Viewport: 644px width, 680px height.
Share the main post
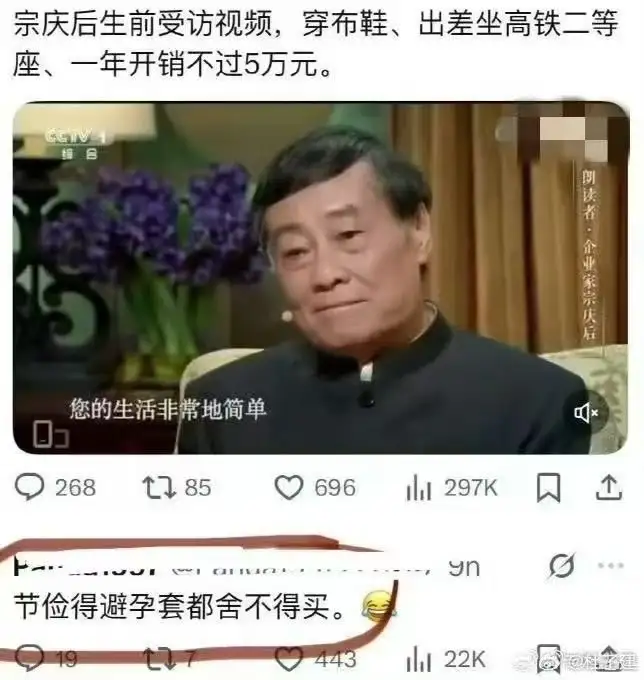(x=608, y=487)
